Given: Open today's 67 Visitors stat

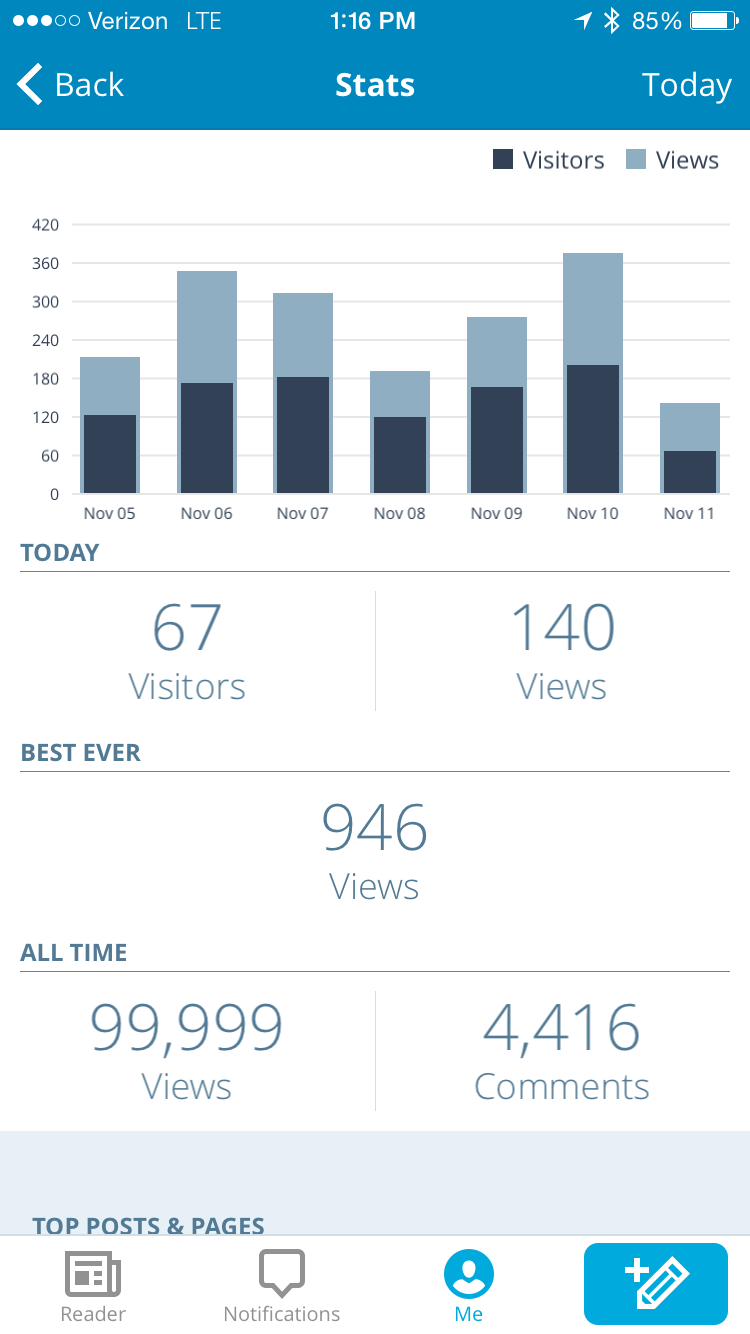Looking at the screenshot, I should tap(187, 651).
